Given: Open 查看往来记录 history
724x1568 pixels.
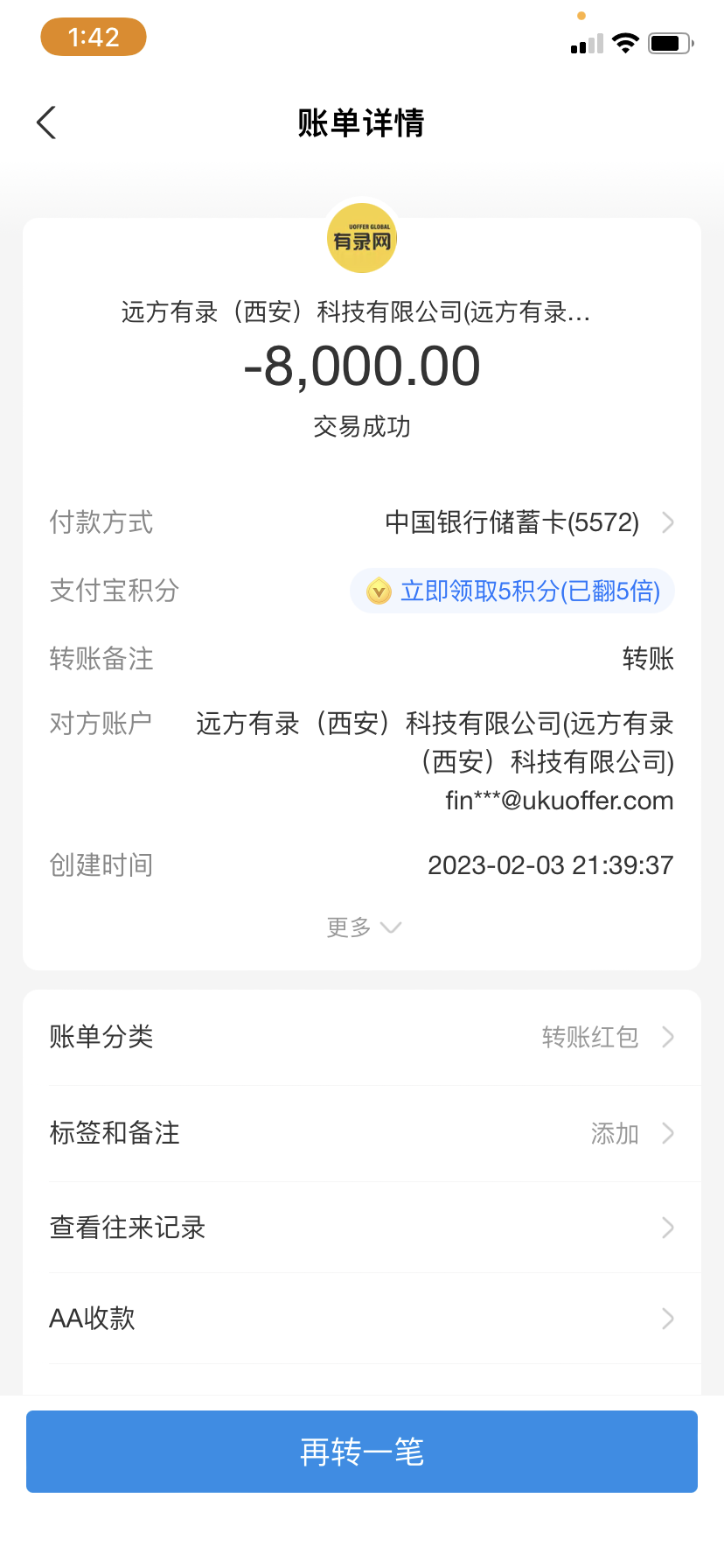Looking at the screenshot, I should pos(362,1228).
